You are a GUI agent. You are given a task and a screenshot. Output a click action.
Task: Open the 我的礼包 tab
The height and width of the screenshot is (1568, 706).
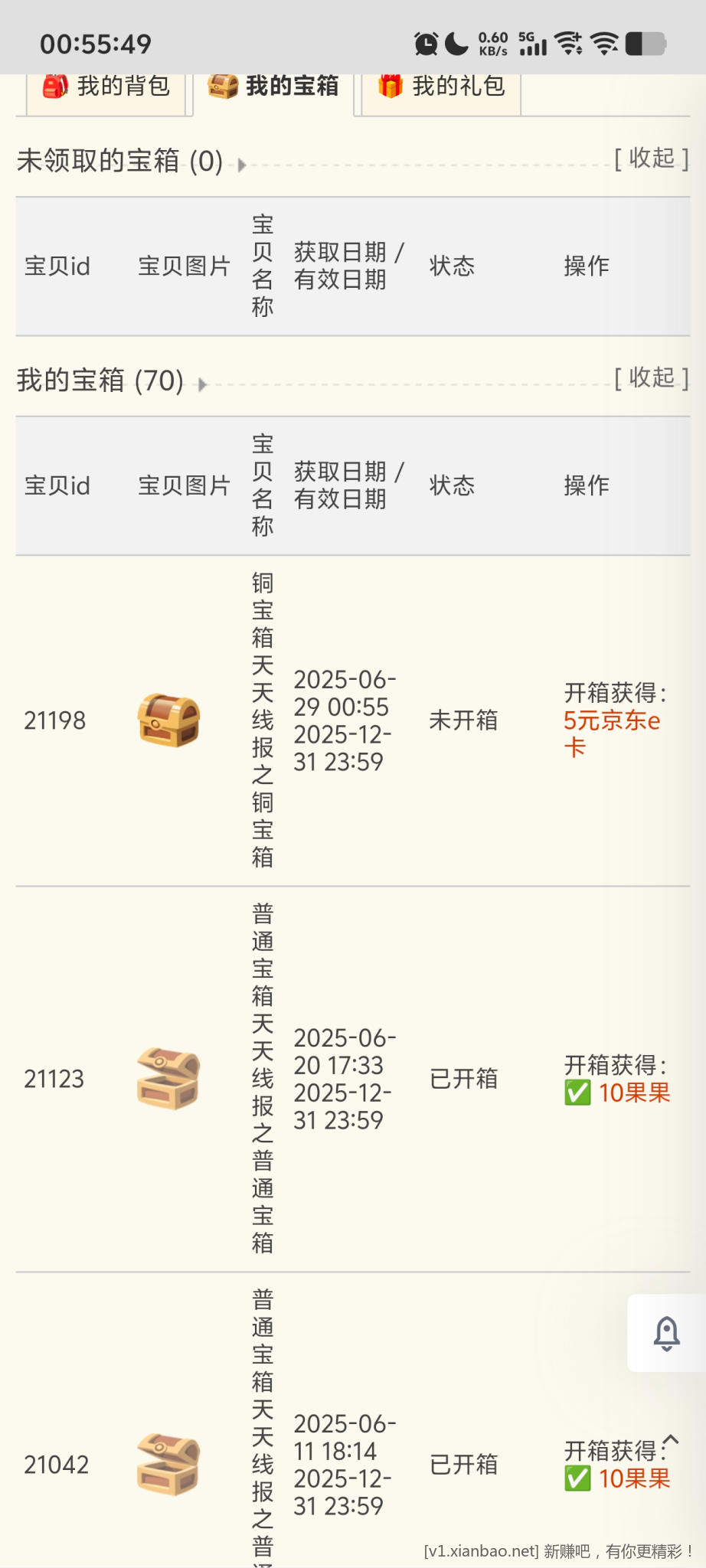[442, 87]
